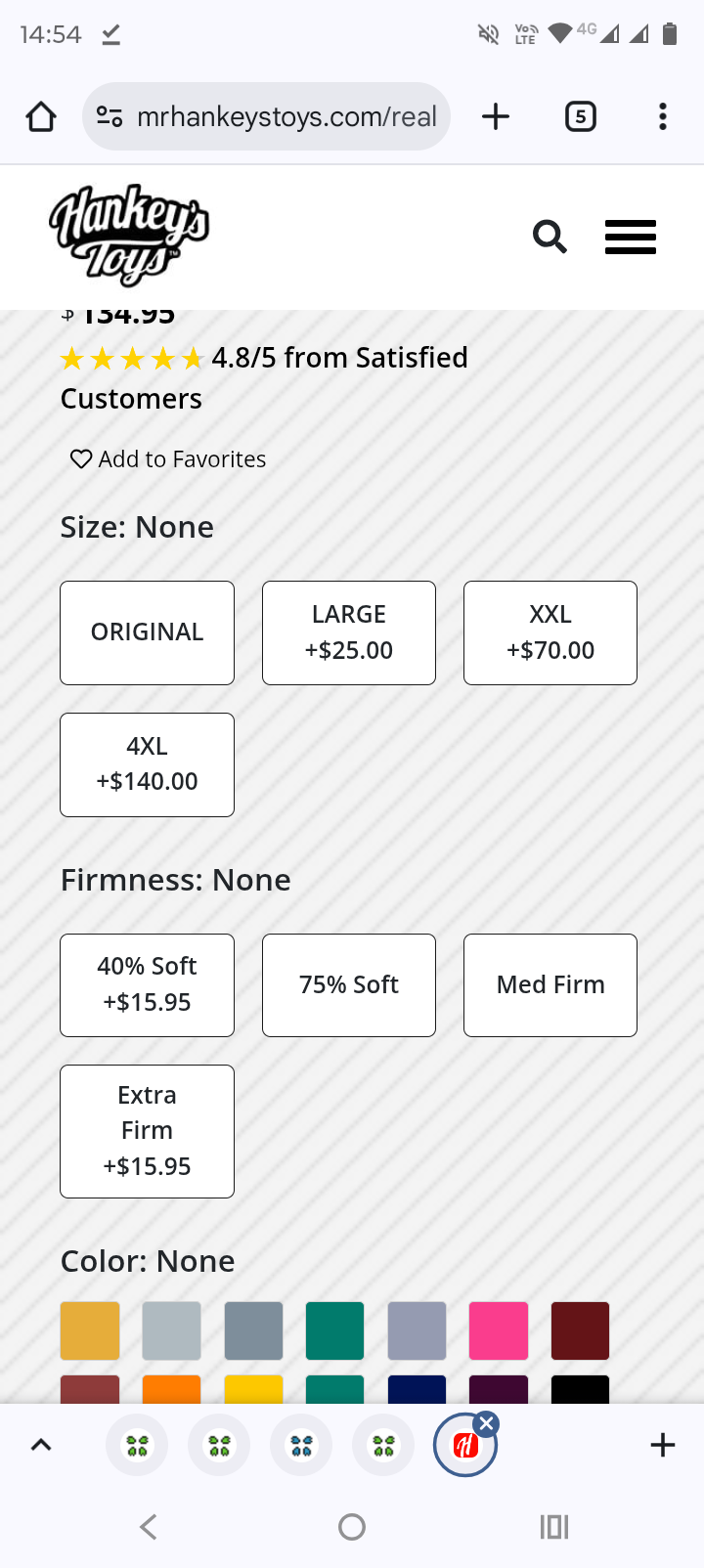704x1568 pixels.
Task: Choose Extra Firm +$15.95 firmness
Action: point(147,1131)
